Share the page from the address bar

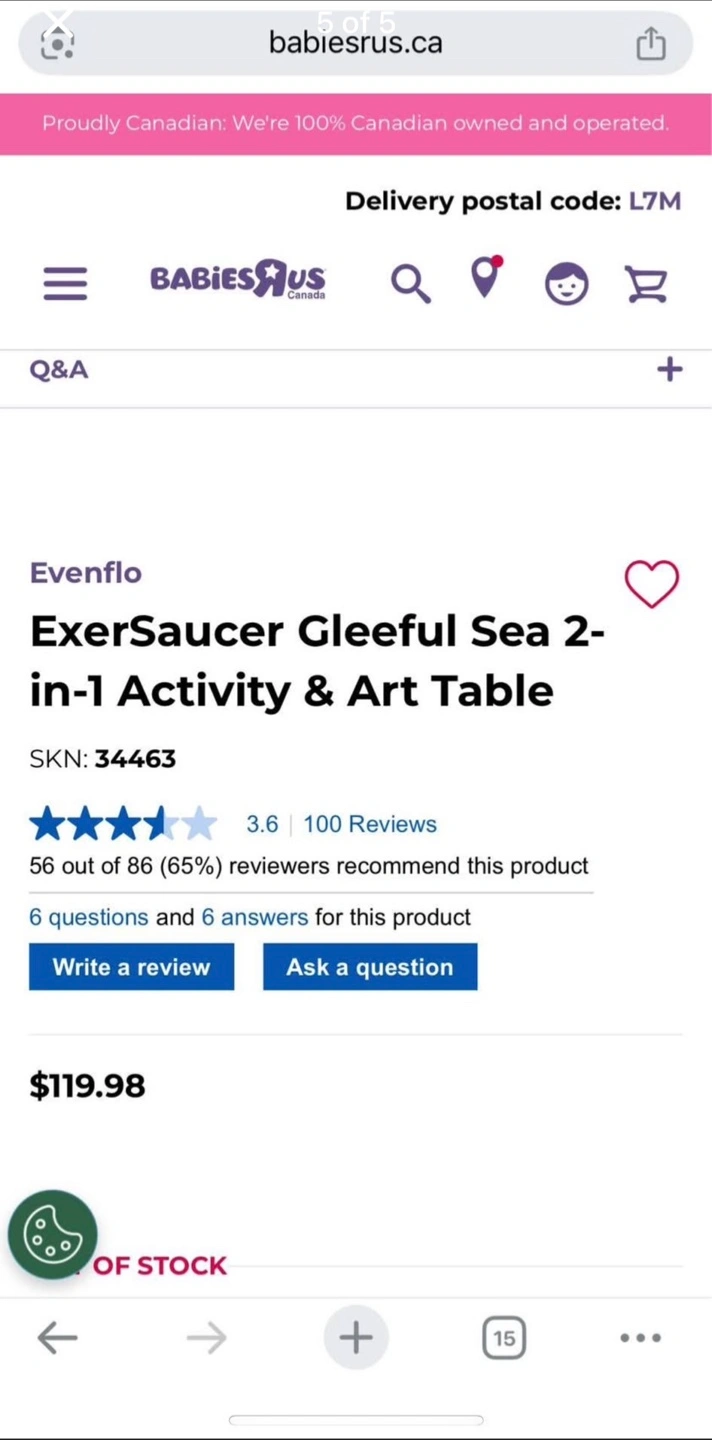coord(651,43)
